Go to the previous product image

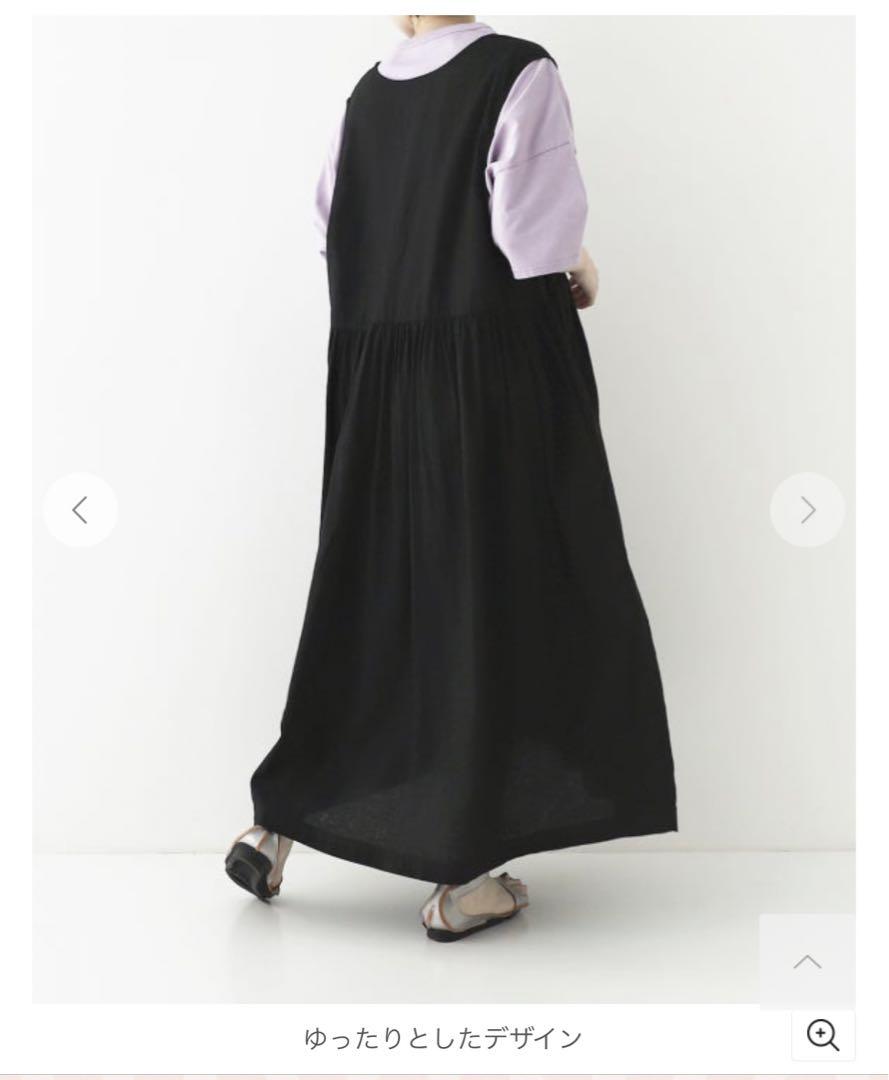click(x=80, y=510)
